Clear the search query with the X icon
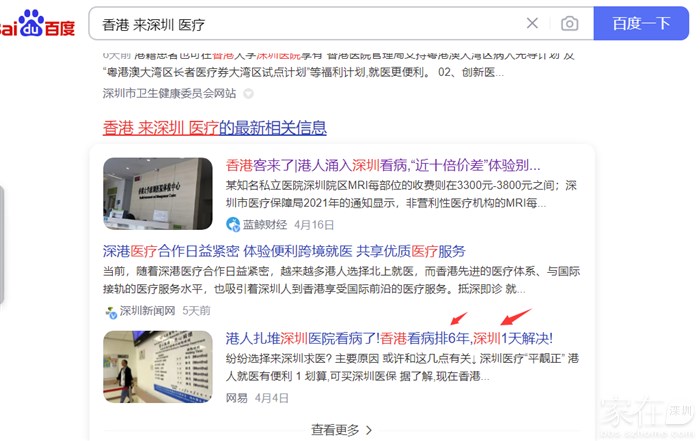The image size is (700, 441). [533, 23]
